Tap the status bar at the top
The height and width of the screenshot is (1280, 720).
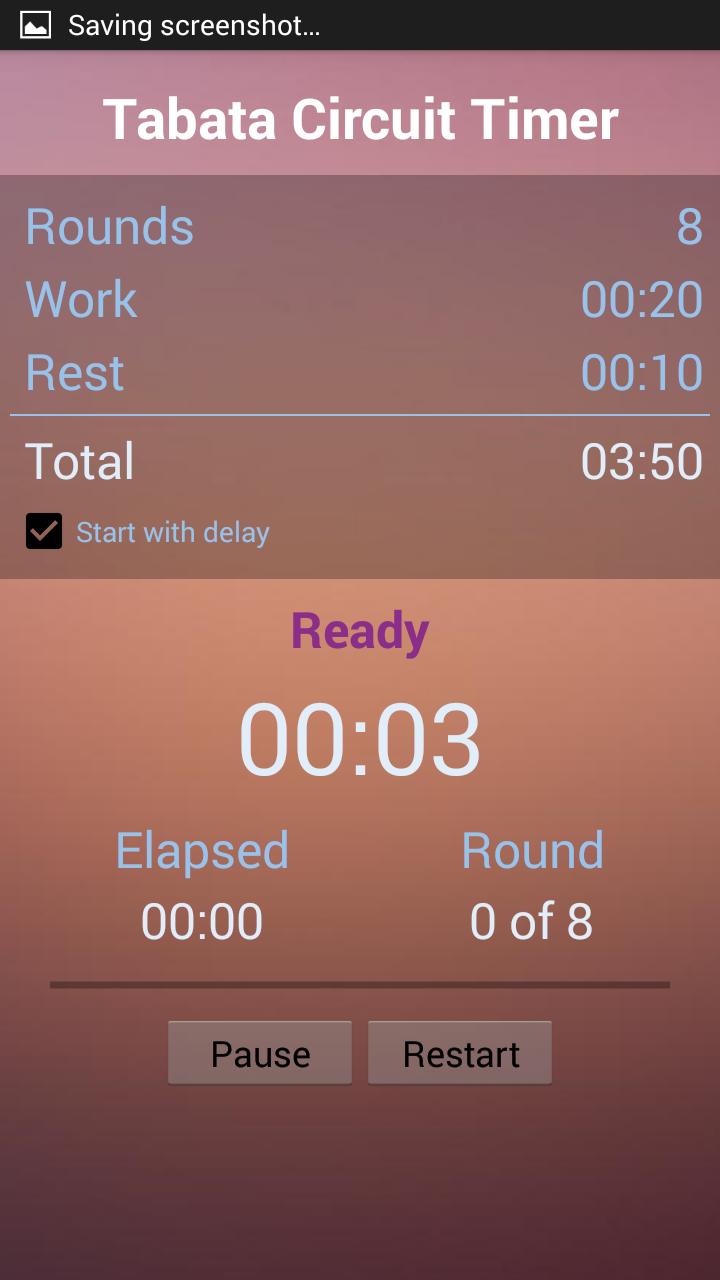360,25
